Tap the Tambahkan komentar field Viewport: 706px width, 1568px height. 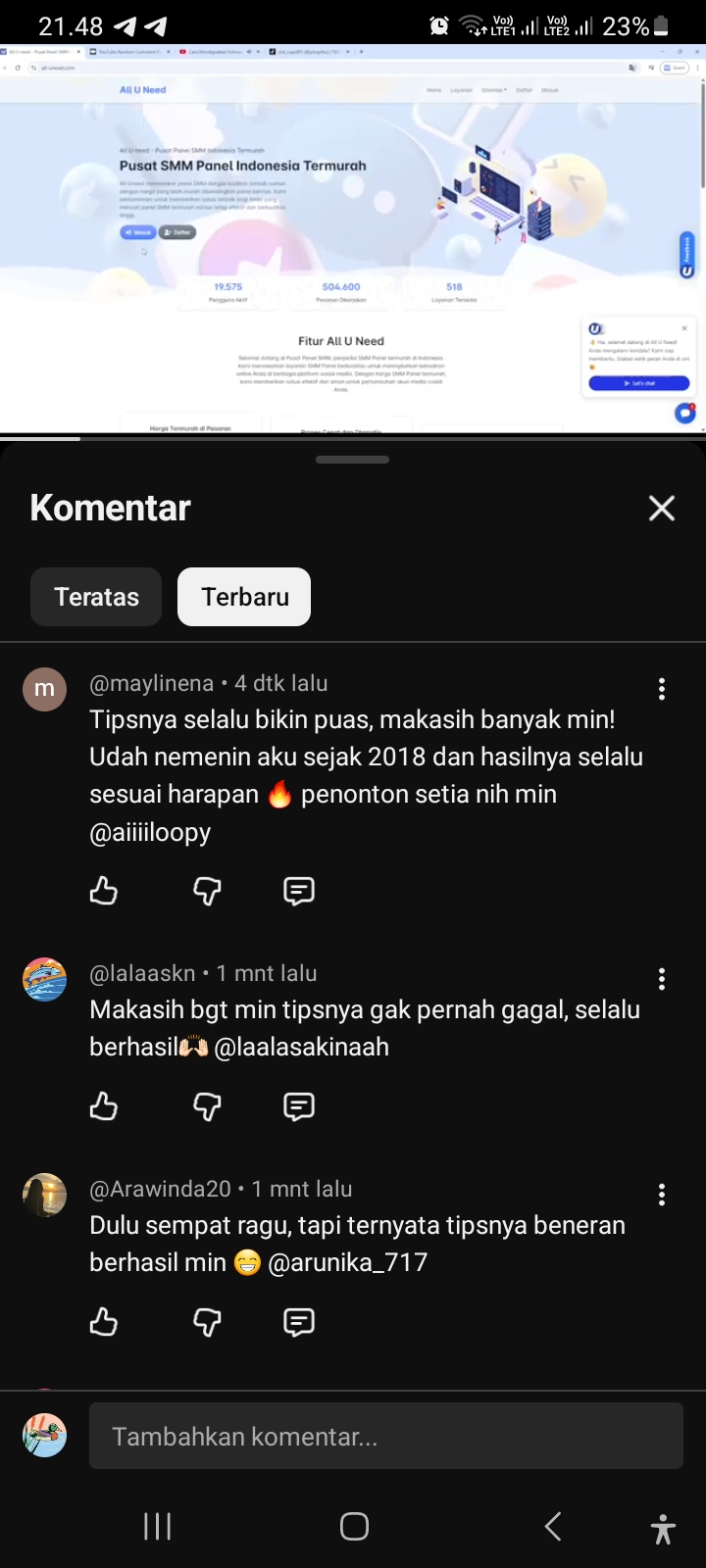[x=385, y=1436]
